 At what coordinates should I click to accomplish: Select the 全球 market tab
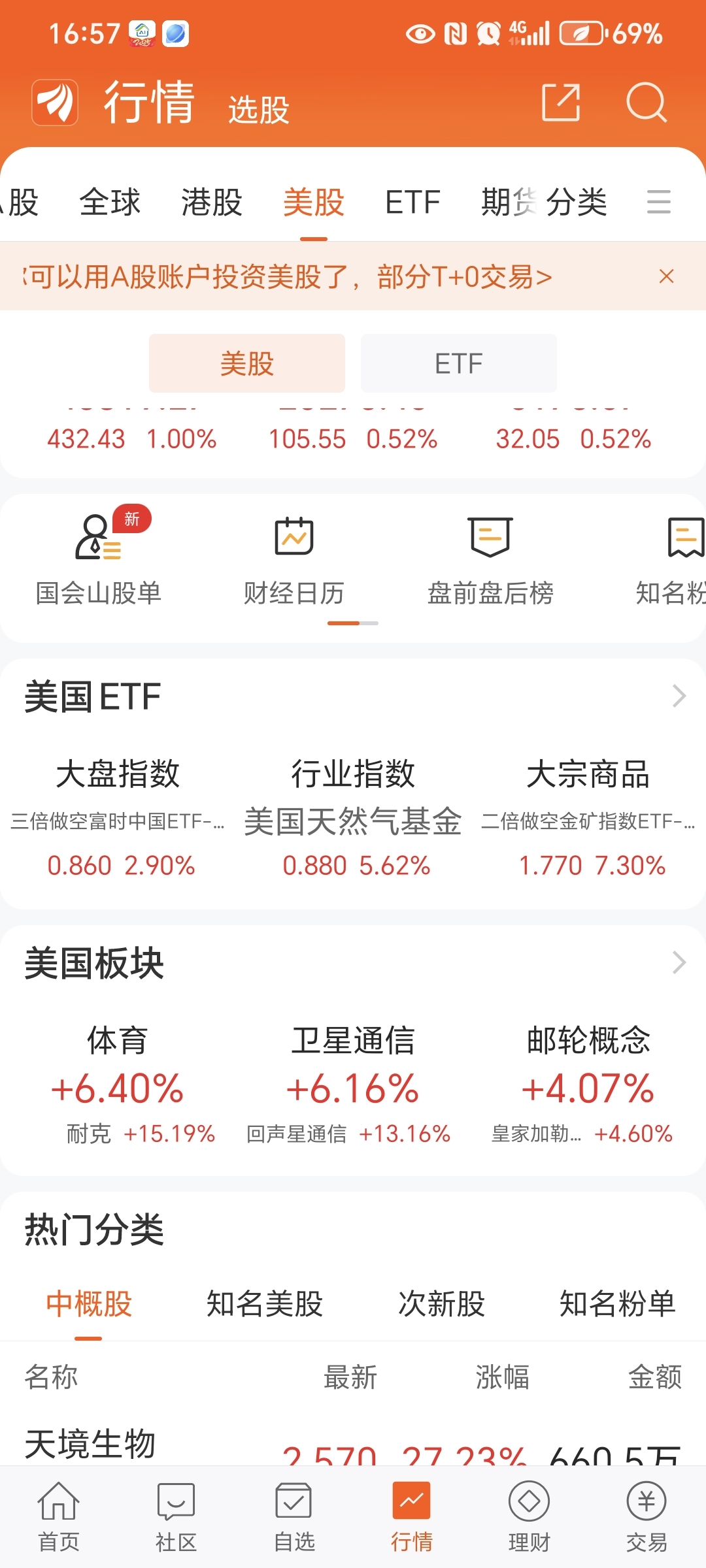[x=110, y=202]
